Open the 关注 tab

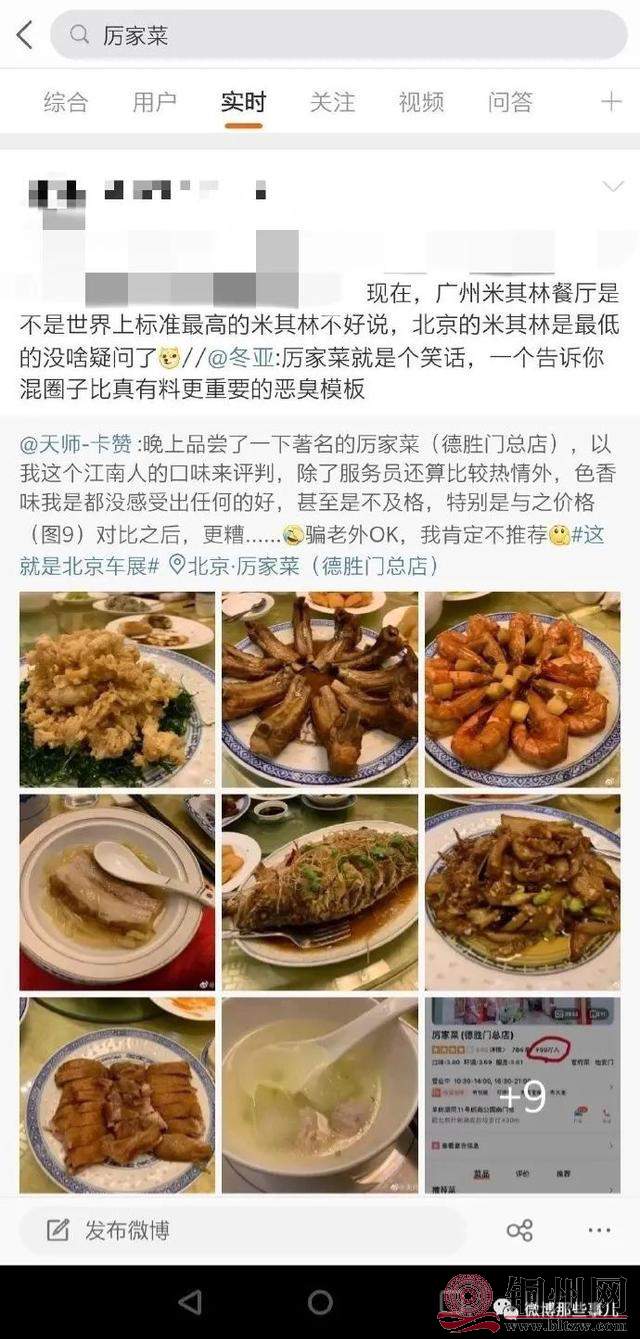click(332, 101)
